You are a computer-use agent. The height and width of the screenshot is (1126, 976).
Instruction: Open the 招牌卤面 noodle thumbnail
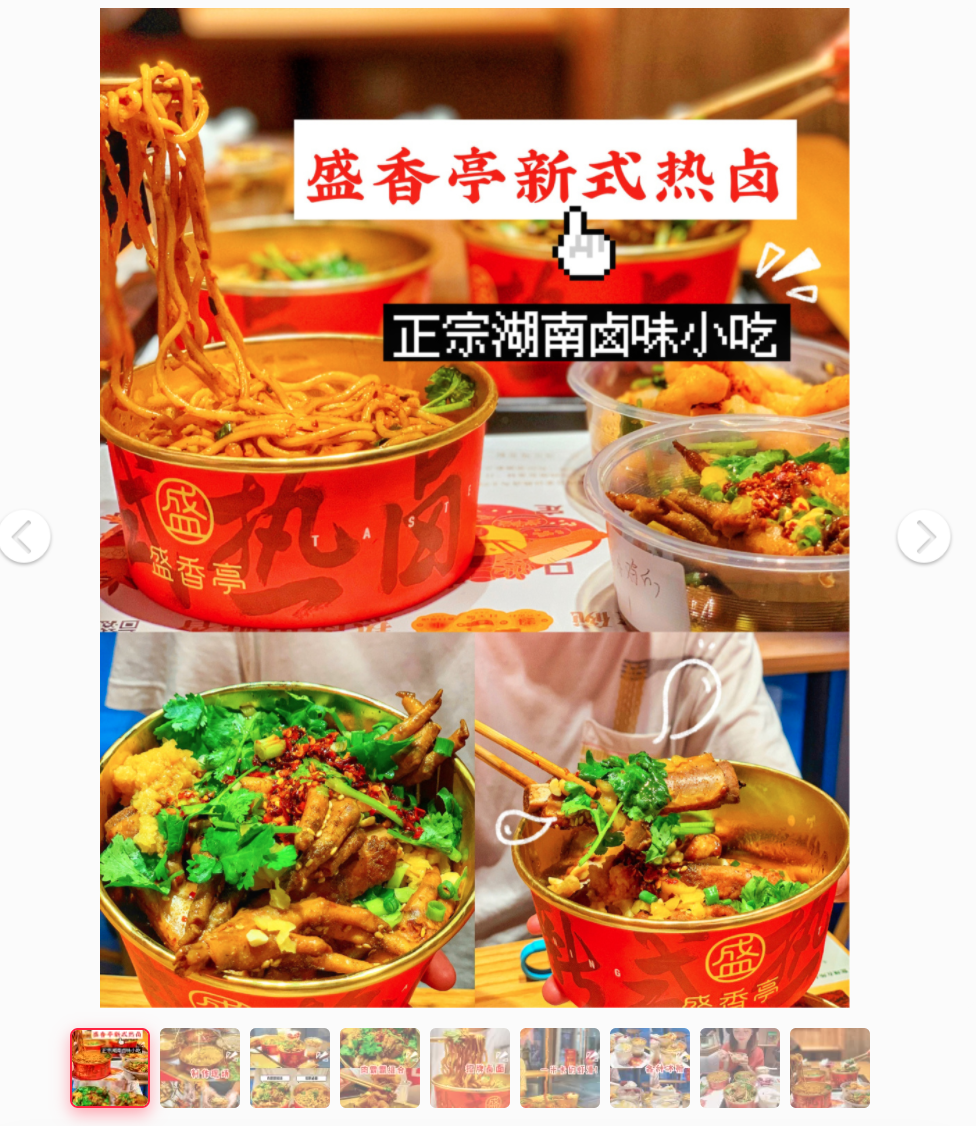(470, 1067)
